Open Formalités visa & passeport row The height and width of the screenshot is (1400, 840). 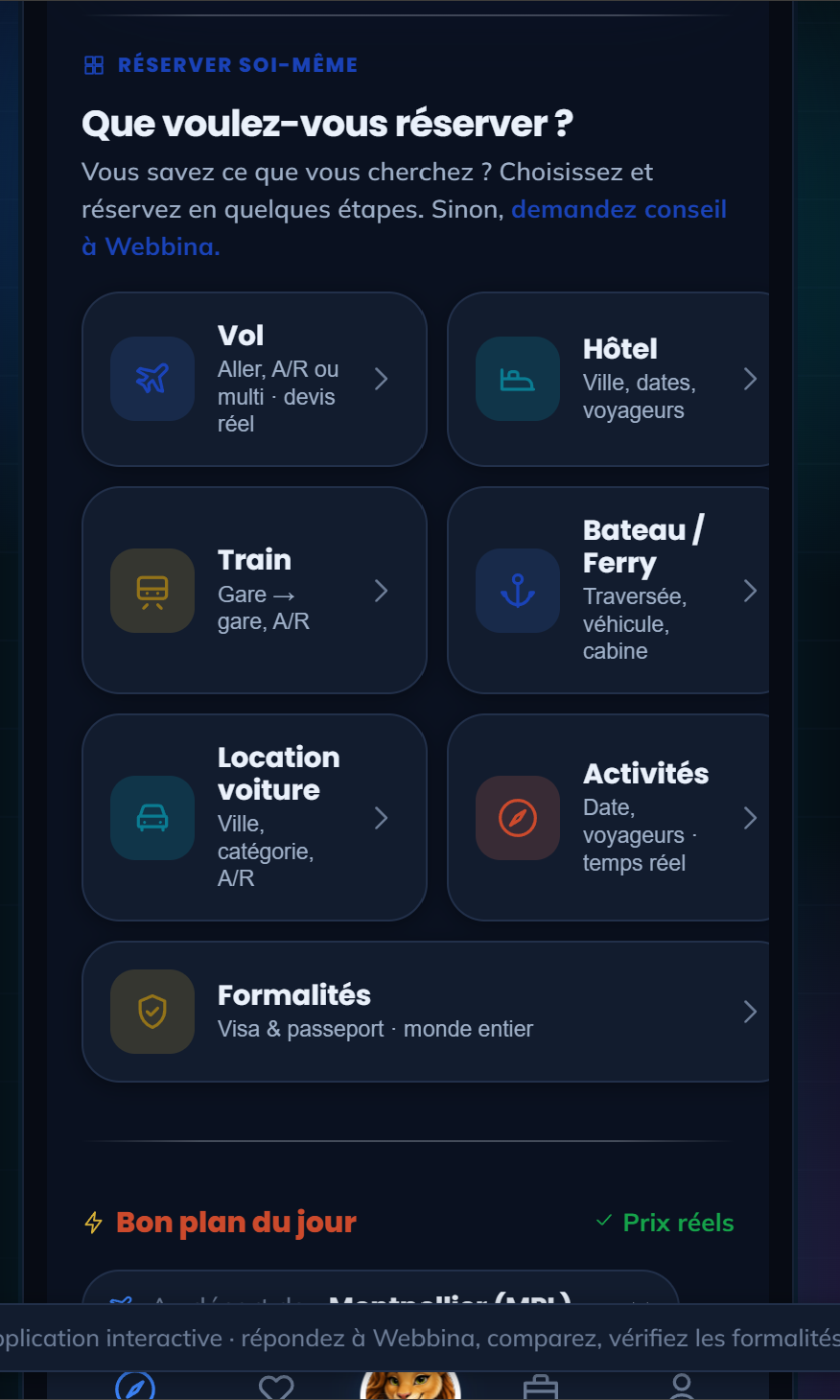(426, 1012)
